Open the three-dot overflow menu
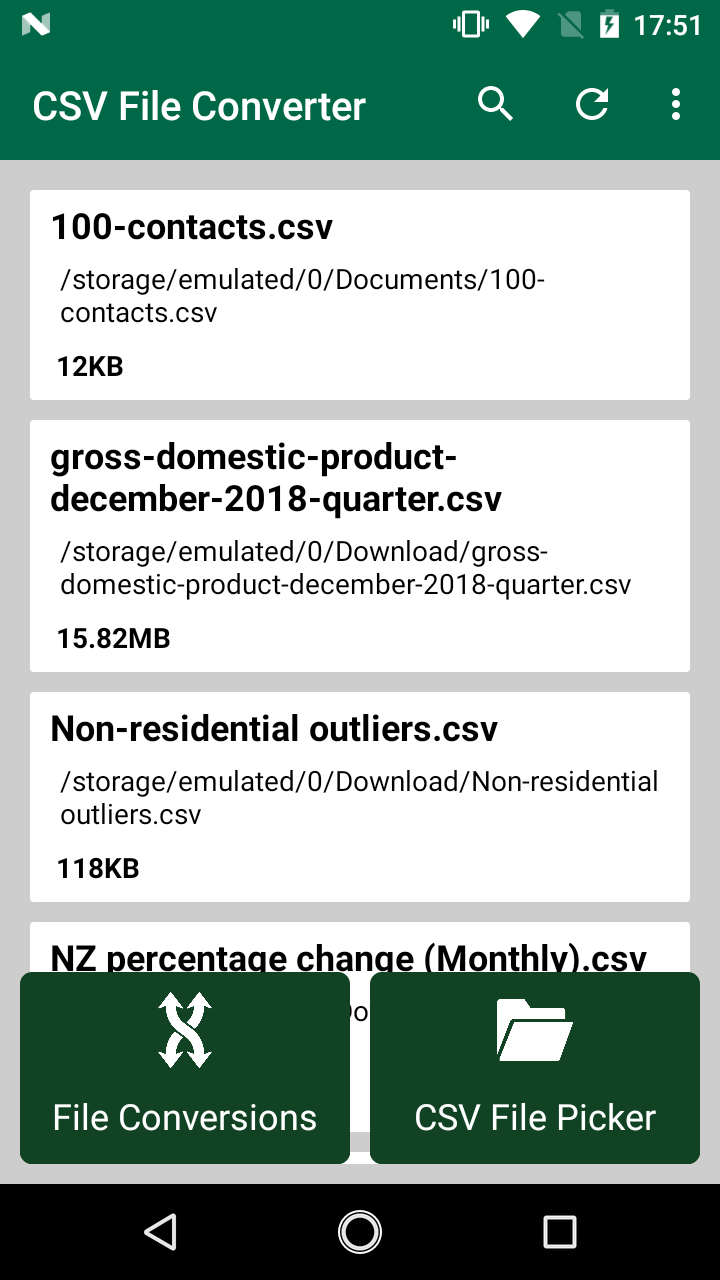Screen dimensions: 720x1280 (675, 104)
